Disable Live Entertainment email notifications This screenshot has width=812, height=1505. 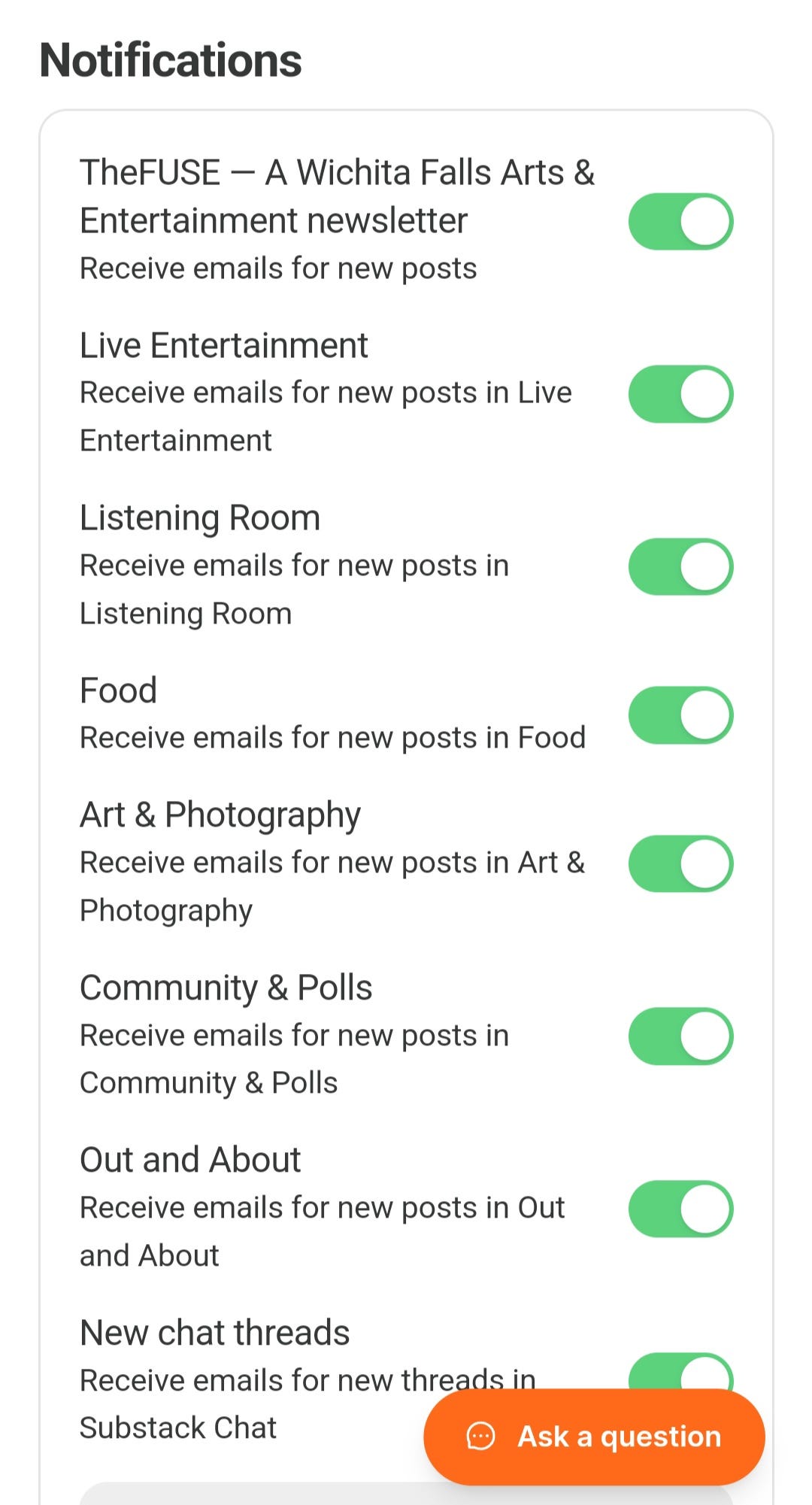[x=680, y=394]
